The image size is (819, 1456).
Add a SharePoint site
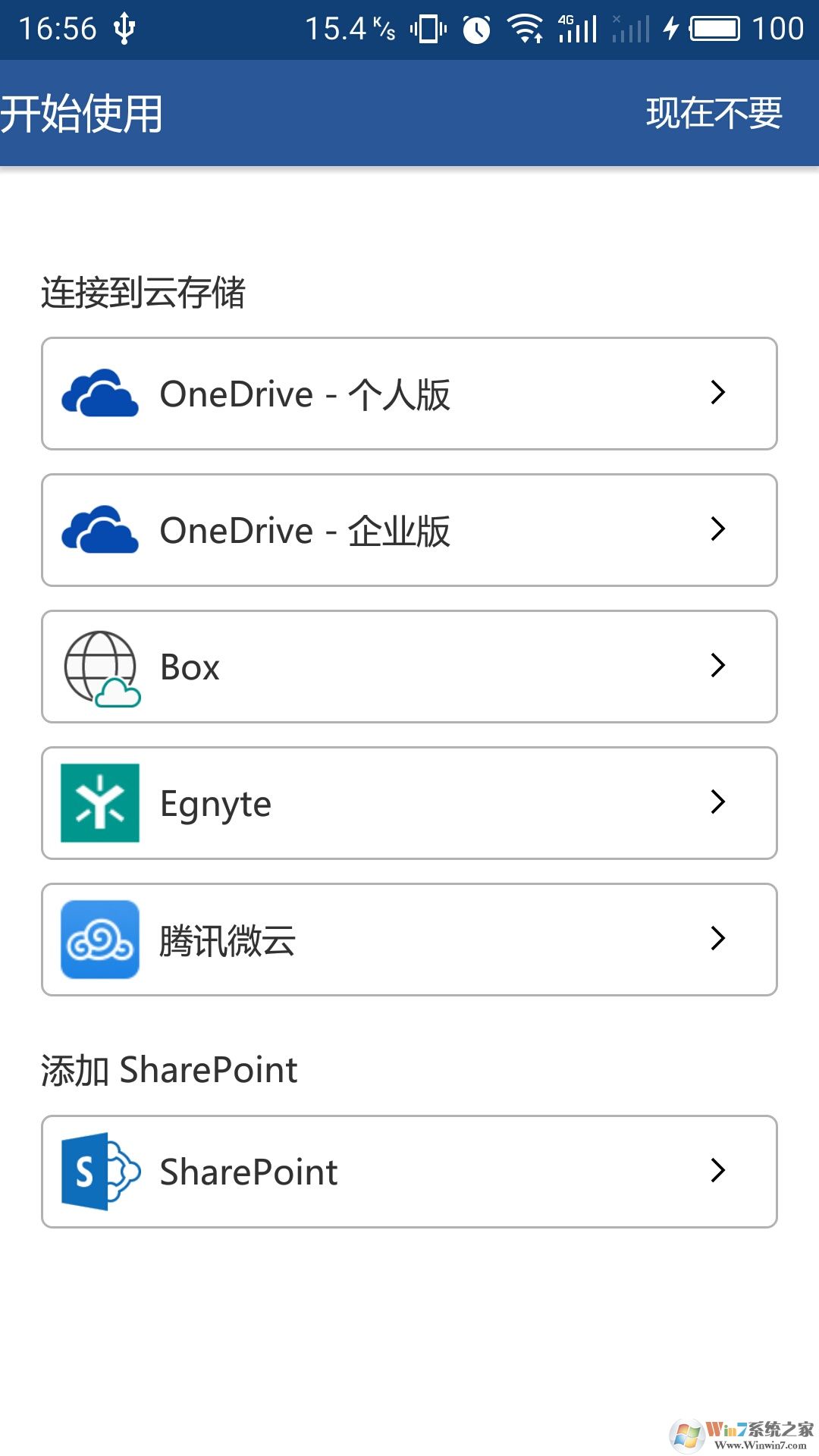click(409, 1172)
